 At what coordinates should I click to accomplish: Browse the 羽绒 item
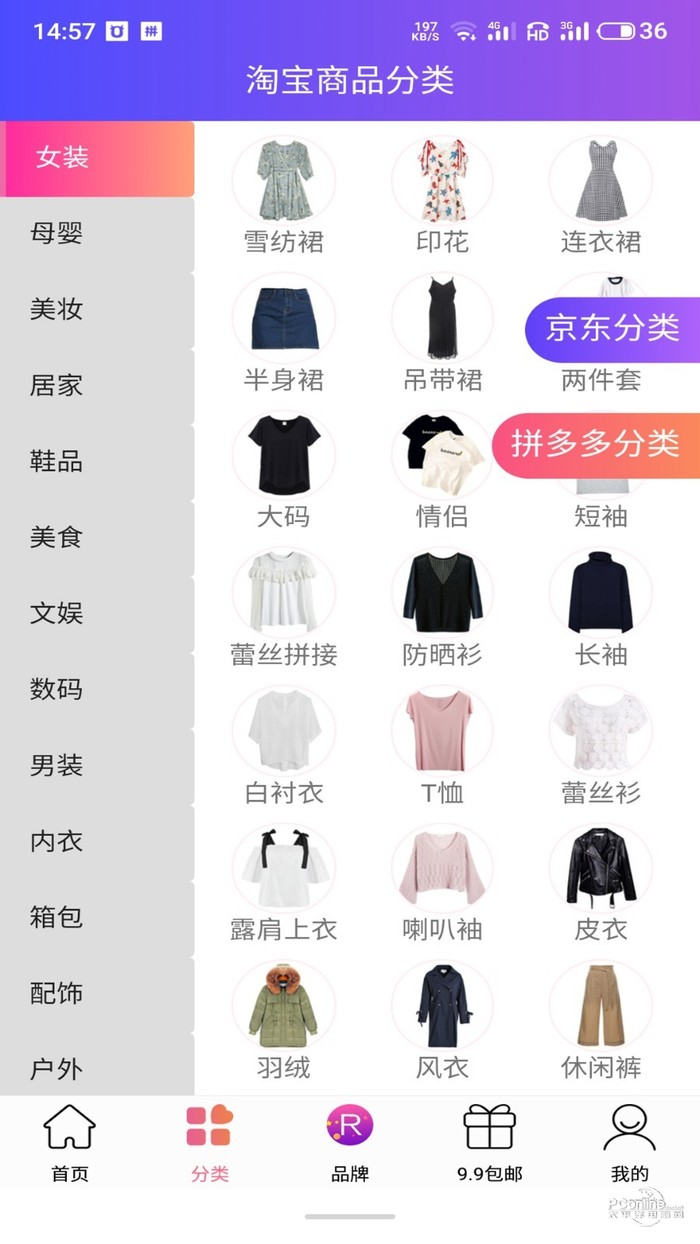tap(284, 1019)
